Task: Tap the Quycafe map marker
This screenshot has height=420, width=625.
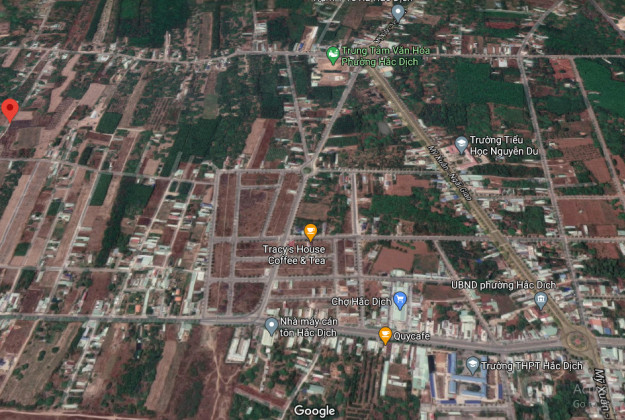Action: (385, 334)
